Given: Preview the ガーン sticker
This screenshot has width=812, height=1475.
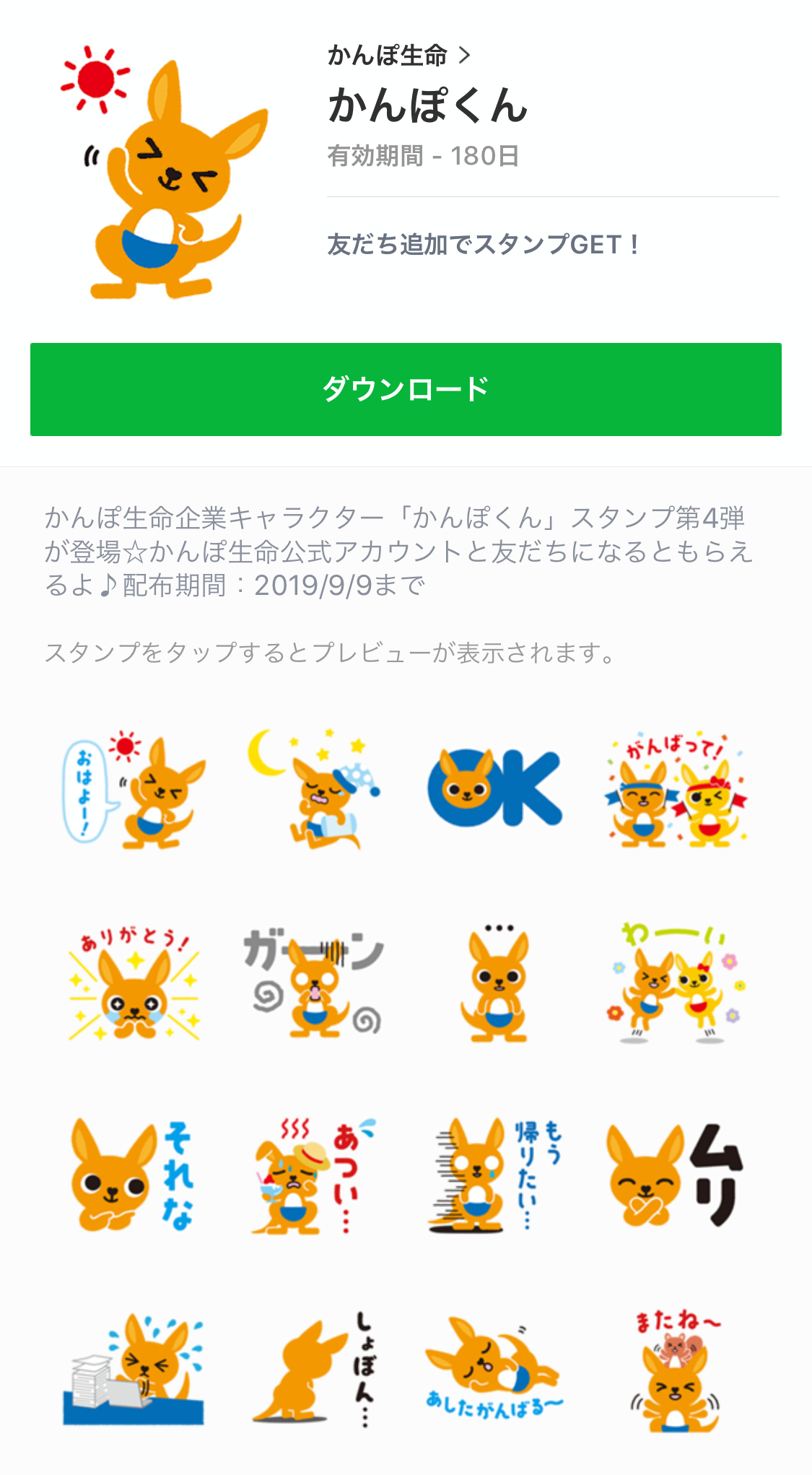Looking at the screenshot, I should tap(314, 982).
